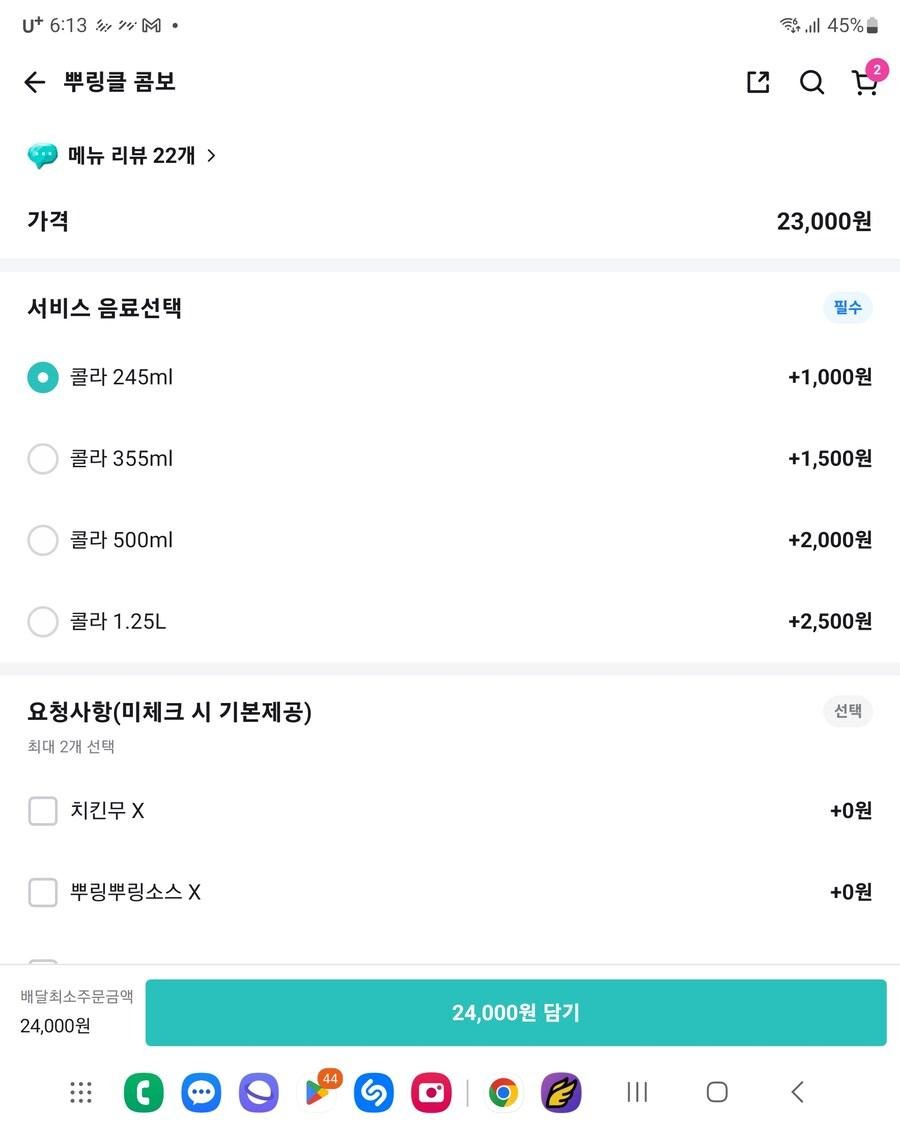Viewport: 900px width, 1124px height.
Task: Open the taskbar app drawer grid
Action: 81,1093
